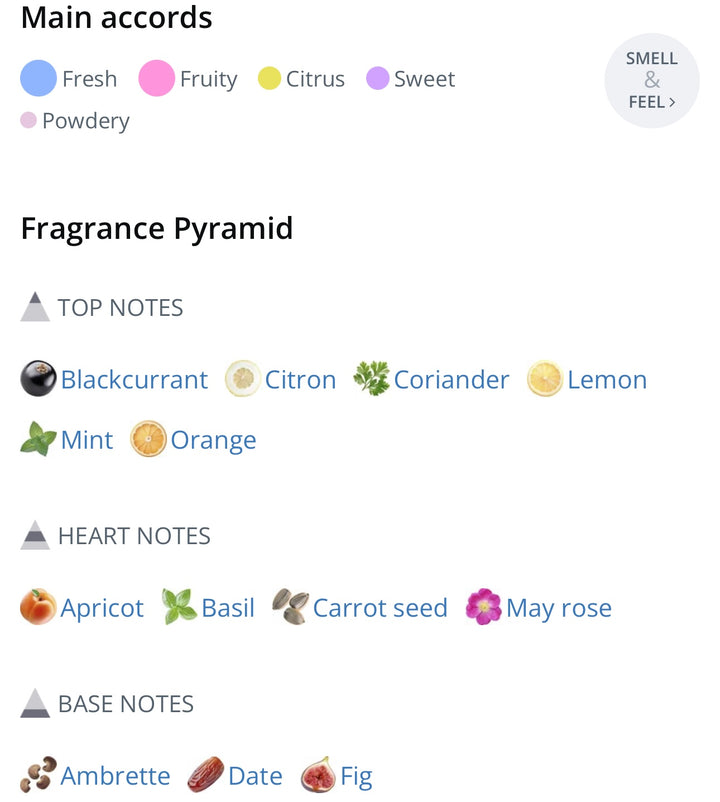The image size is (720, 802).
Task: Open the Citron note link
Action: point(300,380)
